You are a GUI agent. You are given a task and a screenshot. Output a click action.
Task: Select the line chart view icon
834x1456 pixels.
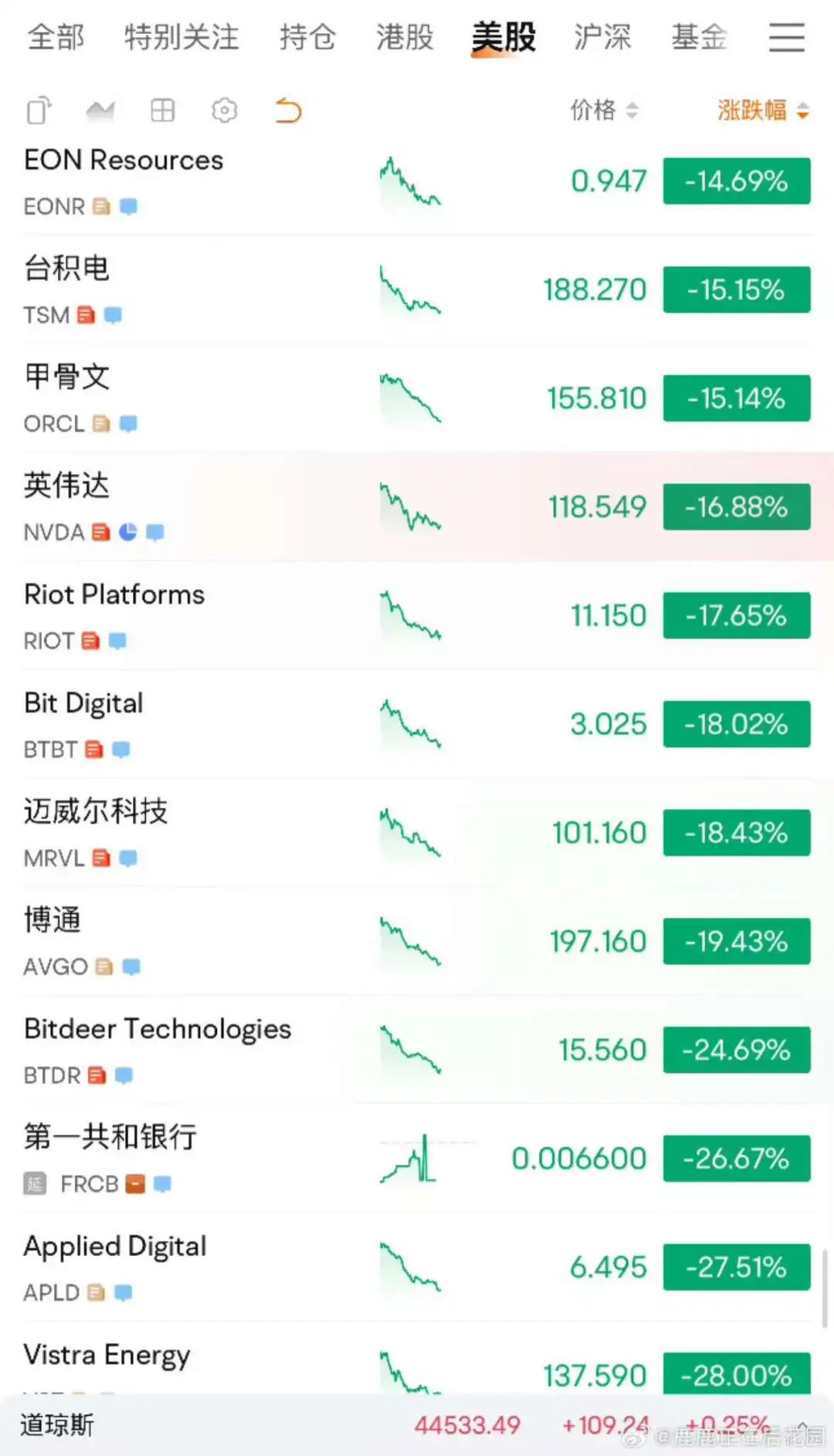(100, 110)
